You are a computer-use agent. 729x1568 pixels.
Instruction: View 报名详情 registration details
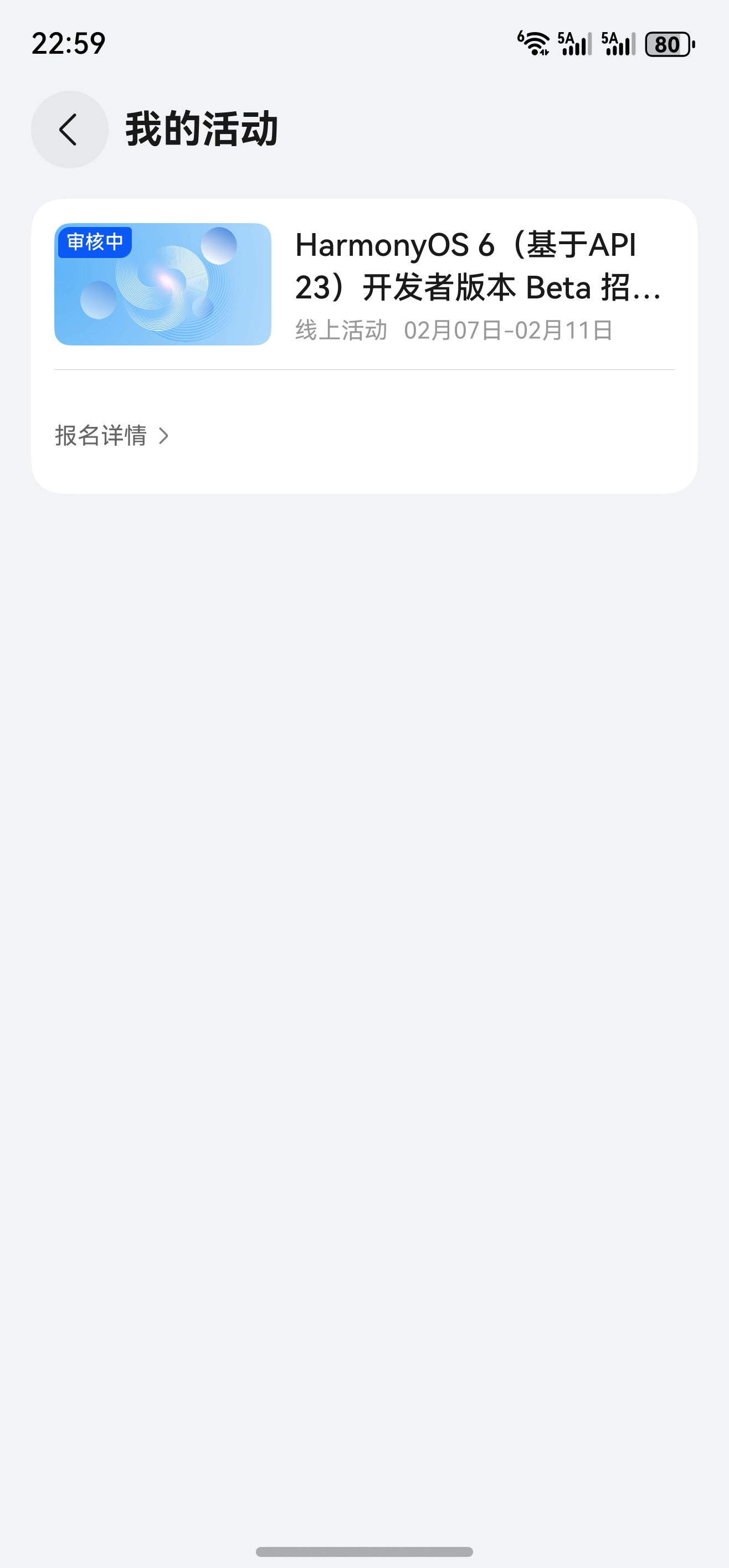tap(112, 436)
